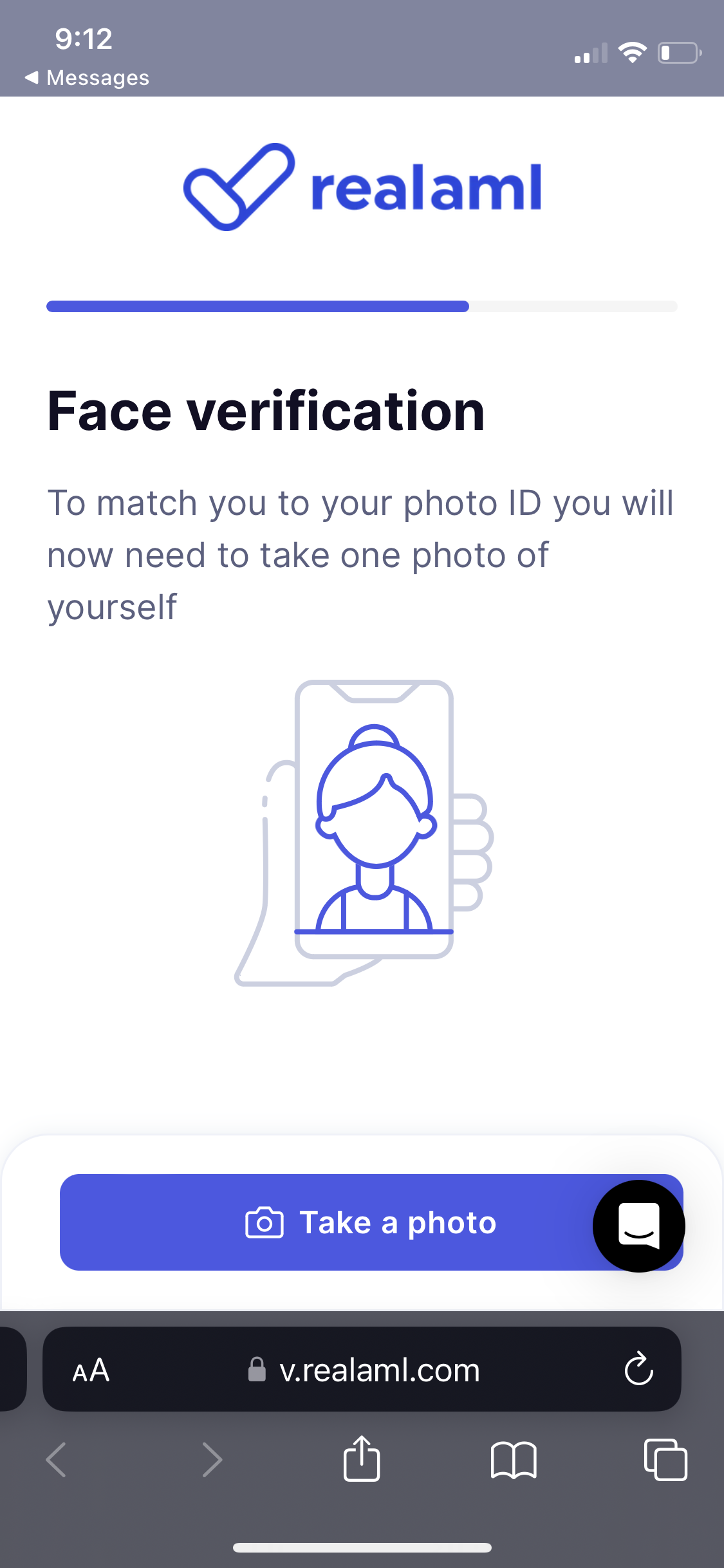The height and width of the screenshot is (1568, 724).
Task: Open the AA text size menu
Action: click(x=91, y=1370)
